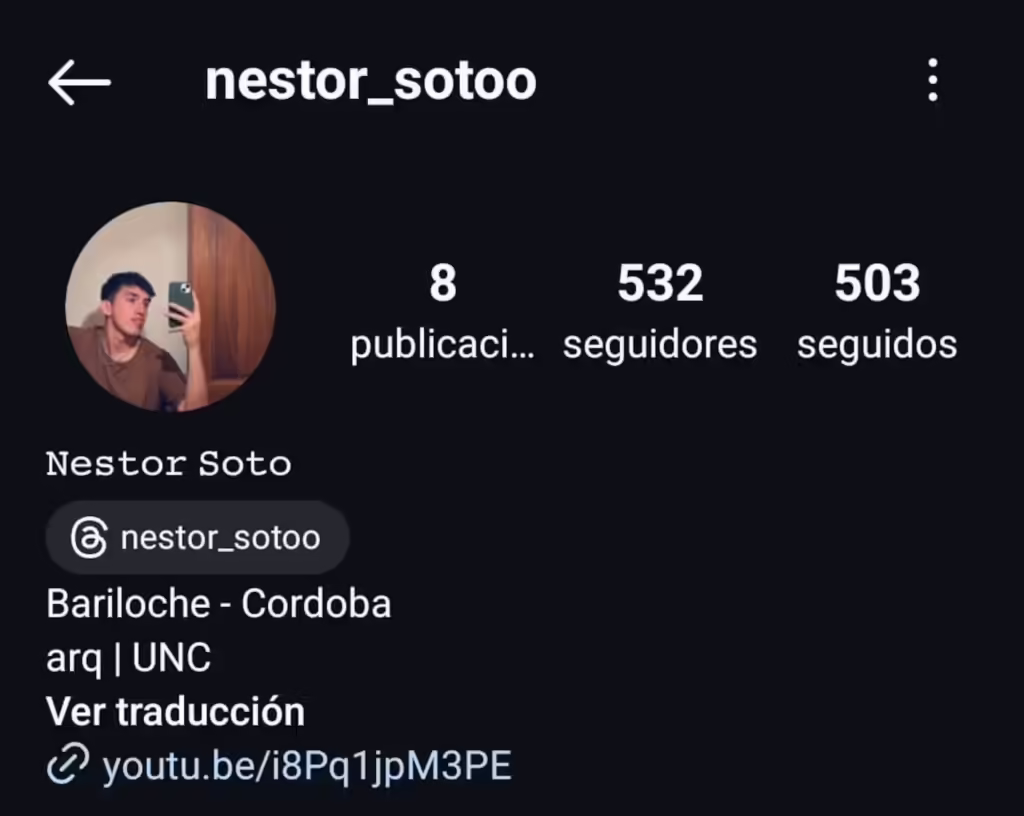The height and width of the screenshot is (816, 1024).
Task: Open the nestor_sotoo Threads chip
Action: pos(197,538)
